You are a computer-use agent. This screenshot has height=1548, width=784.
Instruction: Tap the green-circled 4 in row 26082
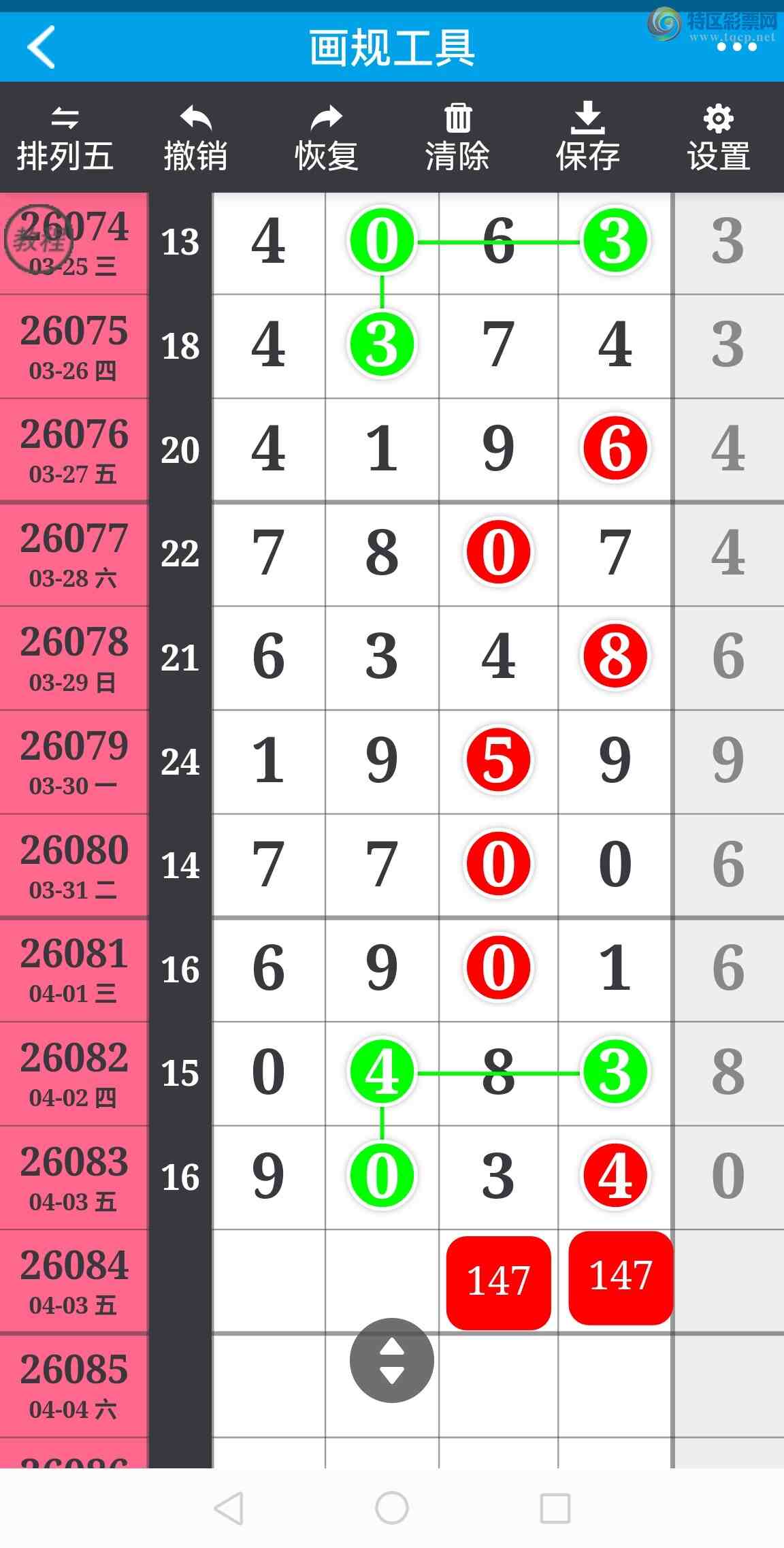(x=382, y=1072)
